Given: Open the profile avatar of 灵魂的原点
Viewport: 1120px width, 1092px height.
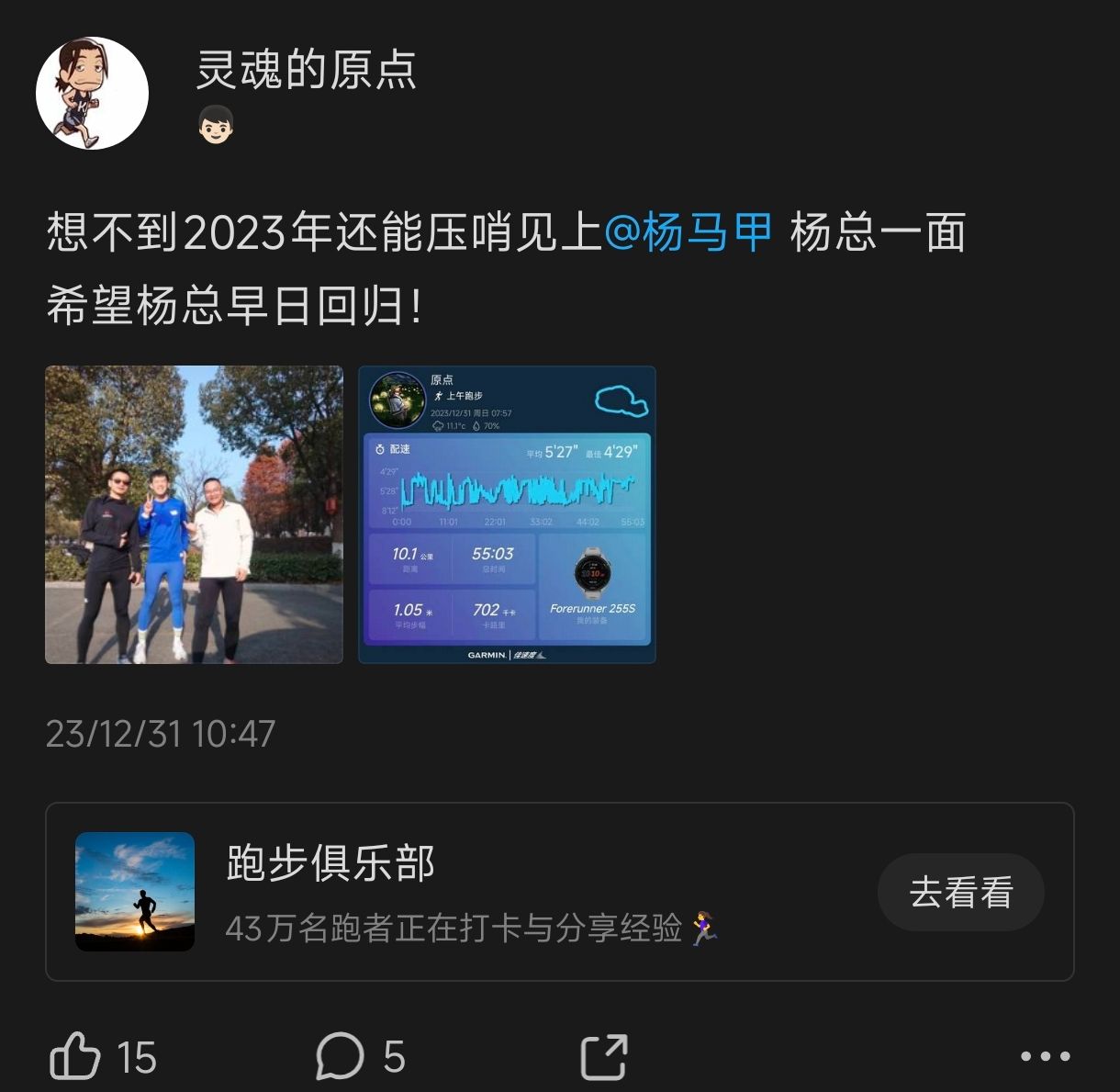Looking at the screenshot, I should tap(92, 93).
